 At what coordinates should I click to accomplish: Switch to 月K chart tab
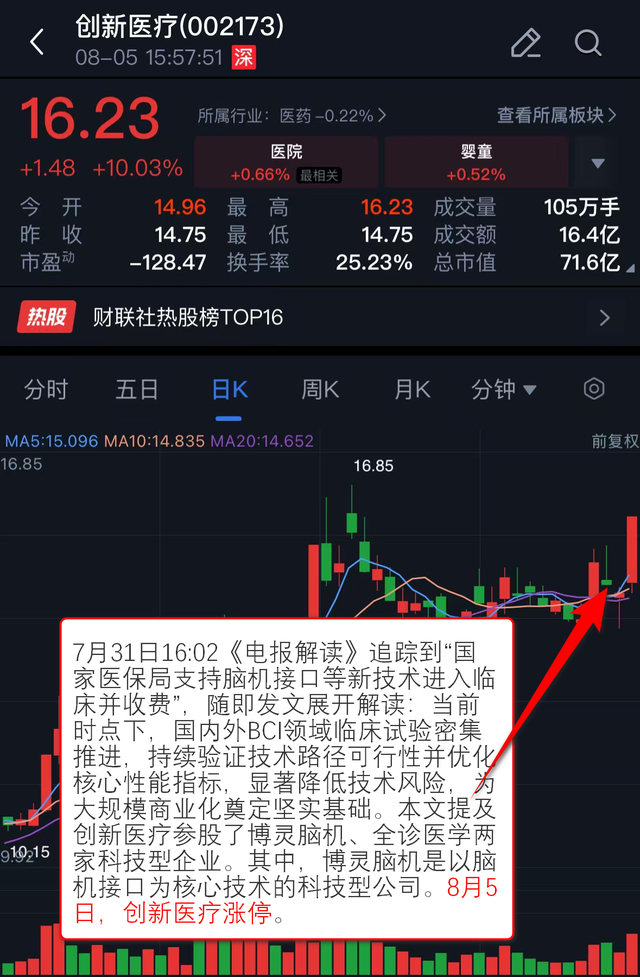click(411, 389)
